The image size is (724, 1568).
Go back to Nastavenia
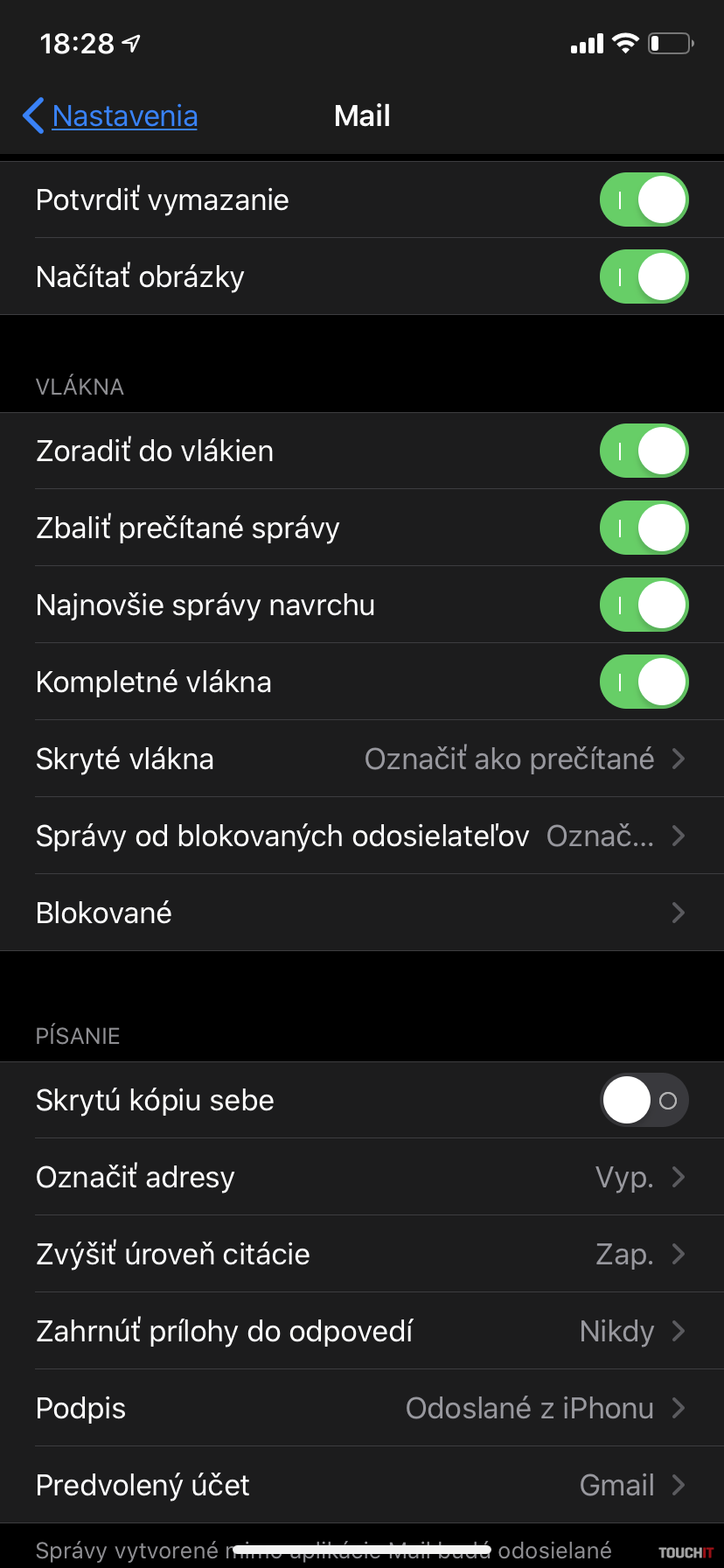point(110,115)
